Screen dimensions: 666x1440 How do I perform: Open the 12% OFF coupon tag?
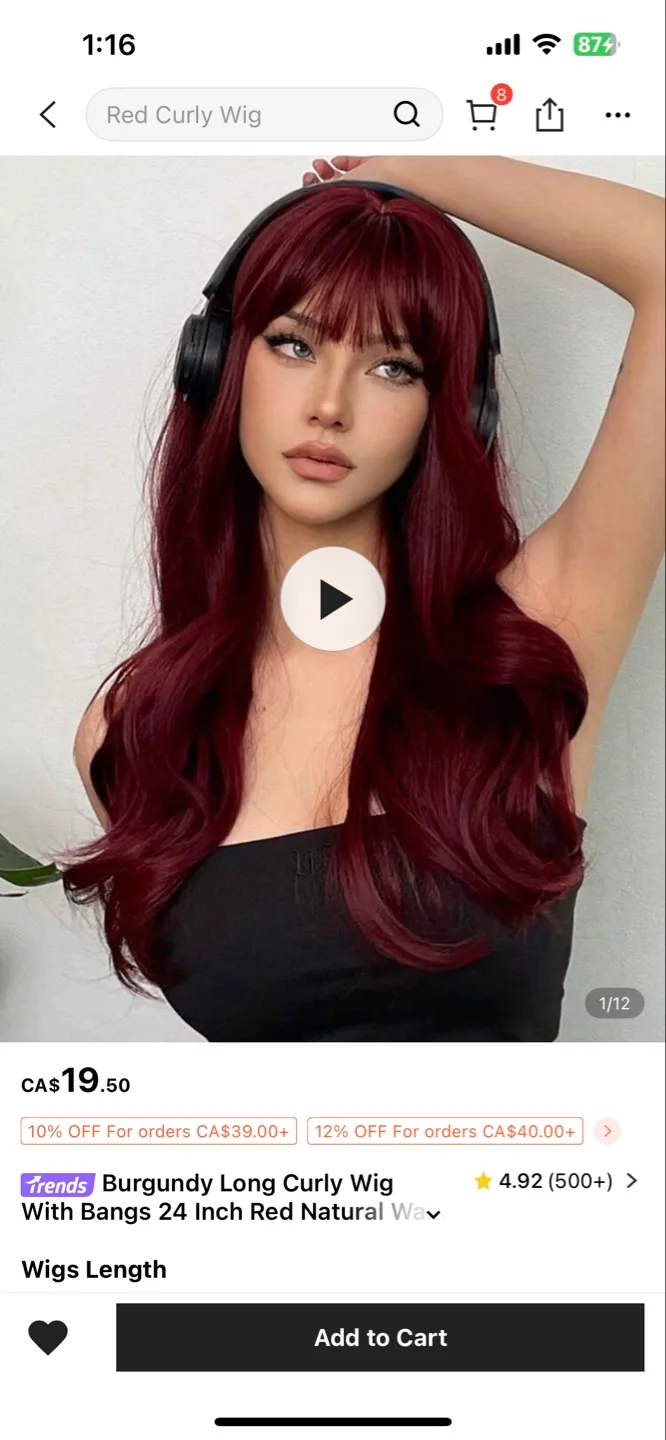point(445,1131)
